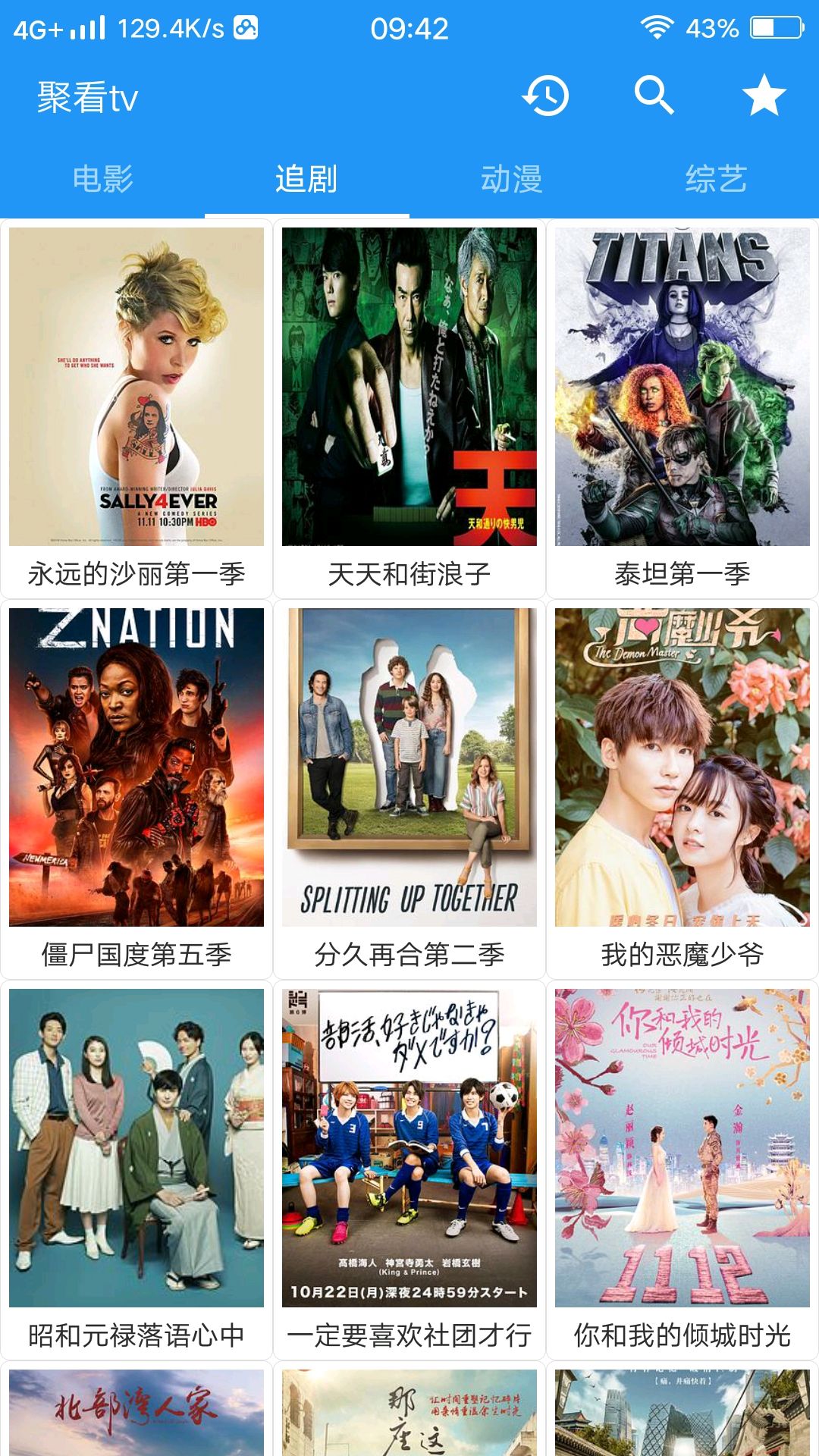Screen dimensions: 819x1456
Task: Select the 追剧 tab
Action: (x=306, y=180)
